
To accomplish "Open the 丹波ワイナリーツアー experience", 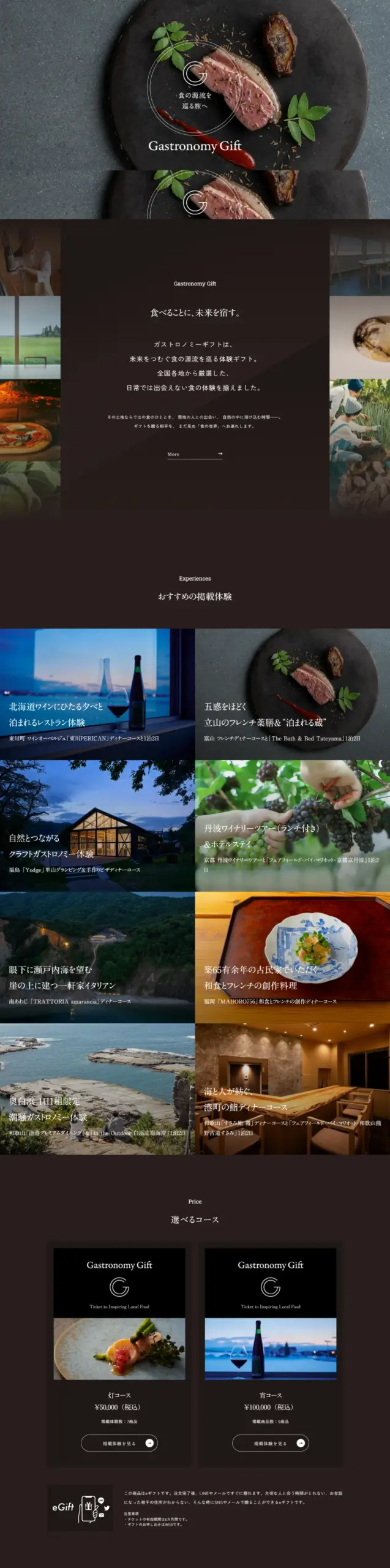I will click(x=293, y=826).
